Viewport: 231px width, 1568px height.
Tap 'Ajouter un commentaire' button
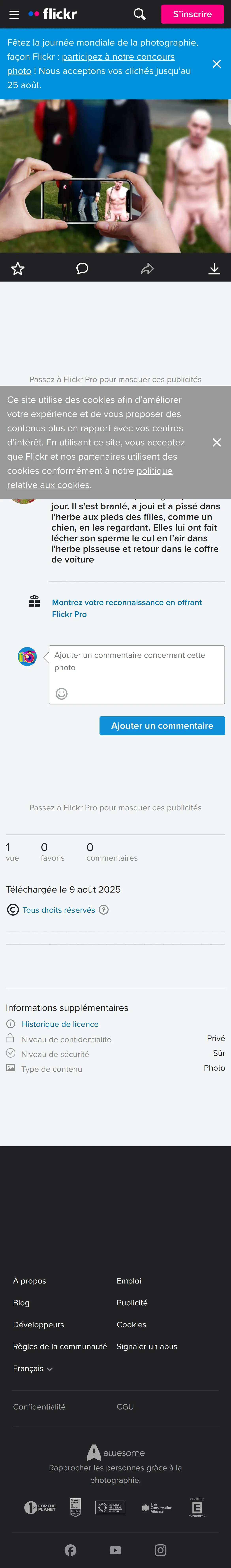[162, 726]
